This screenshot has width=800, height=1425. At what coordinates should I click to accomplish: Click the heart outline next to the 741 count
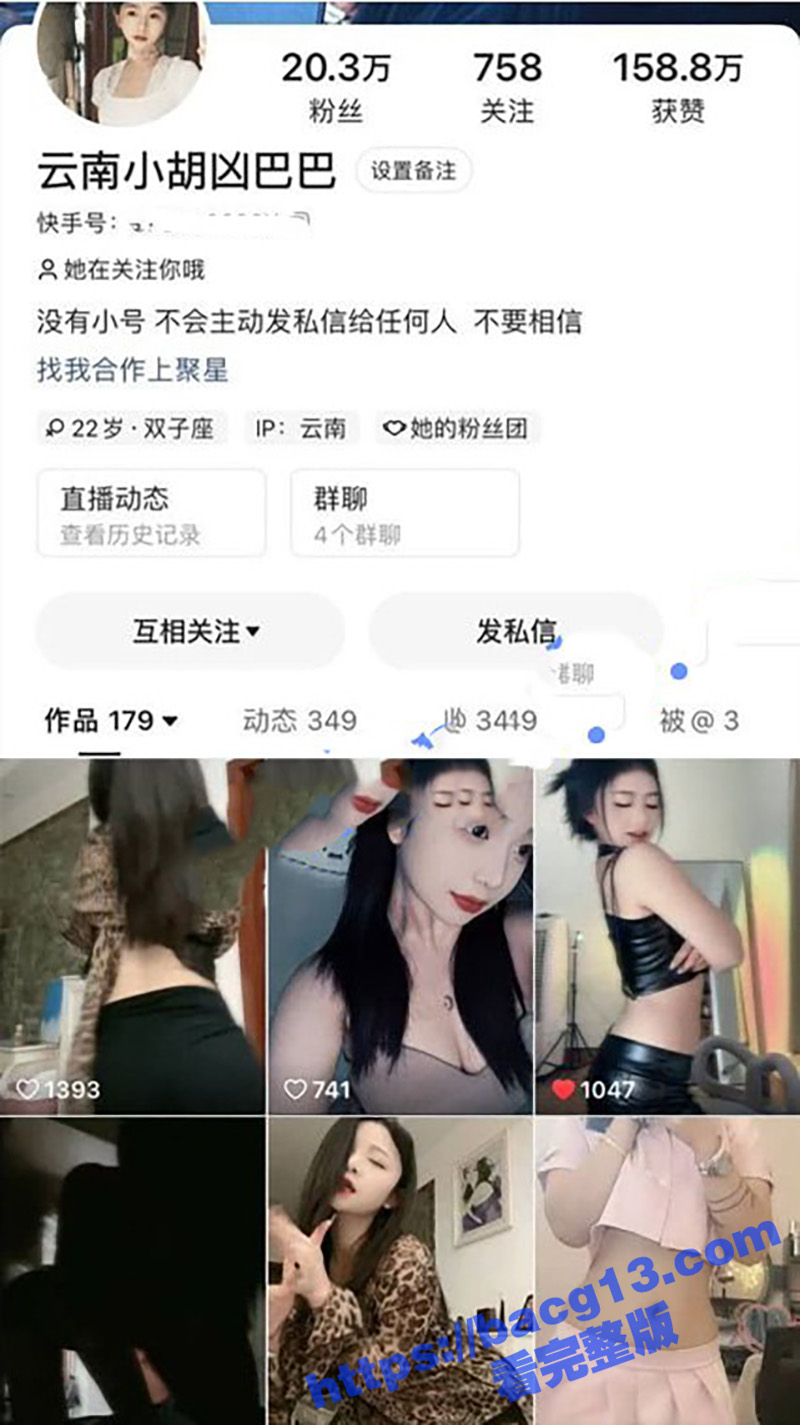coord(295,1090)
